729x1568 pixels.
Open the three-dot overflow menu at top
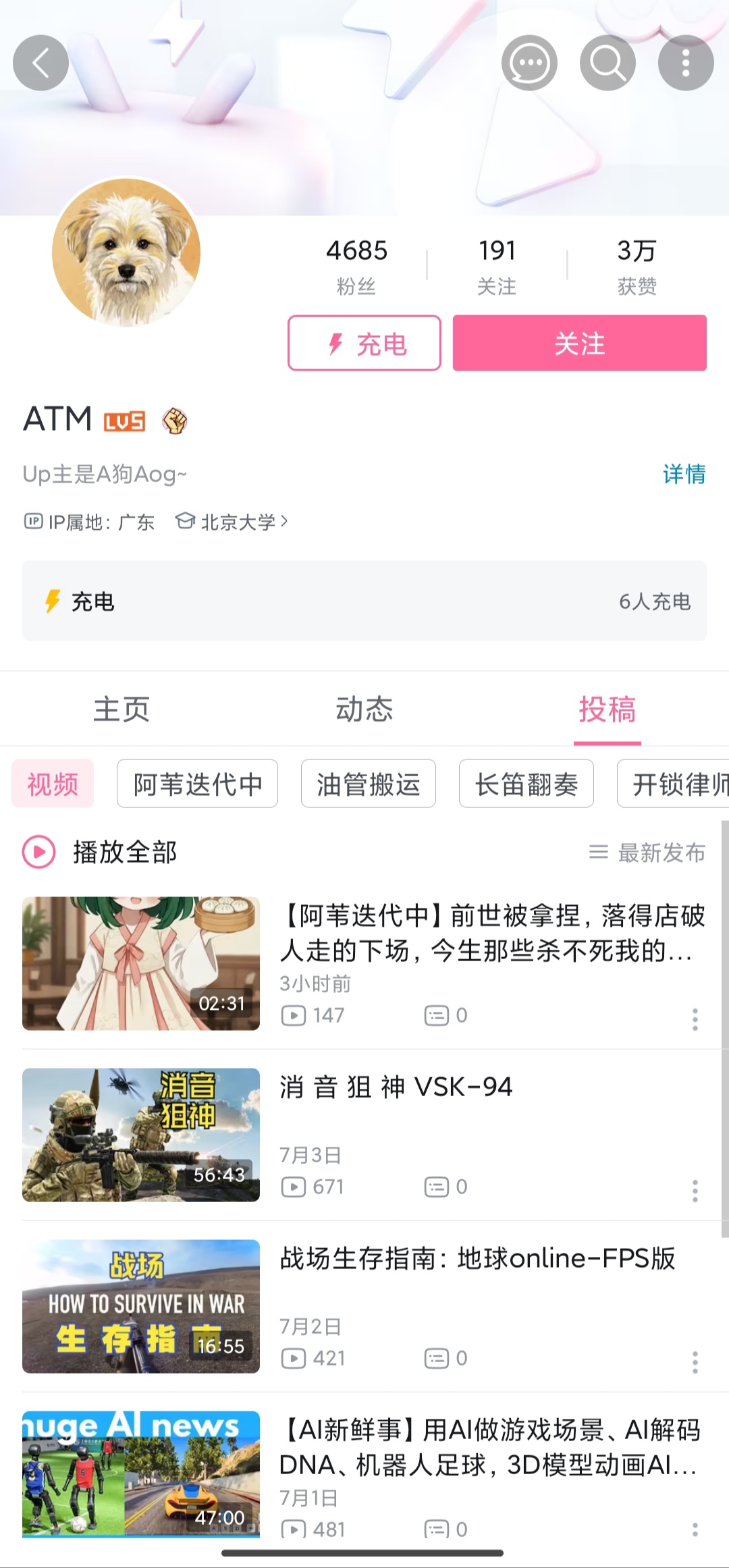point(686,63)
